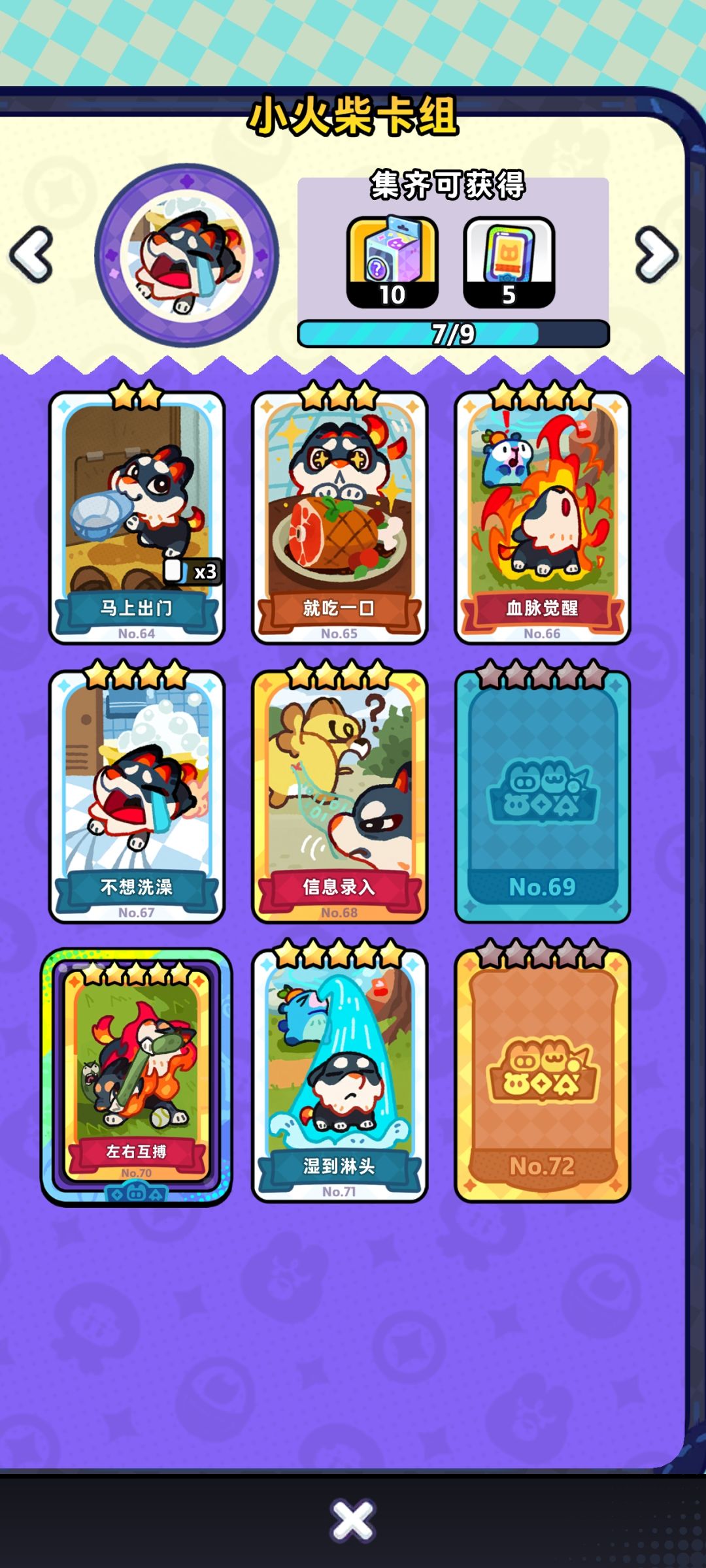Go to the next card set
This screenshot has width=706, height=1568.
point(657,255)
